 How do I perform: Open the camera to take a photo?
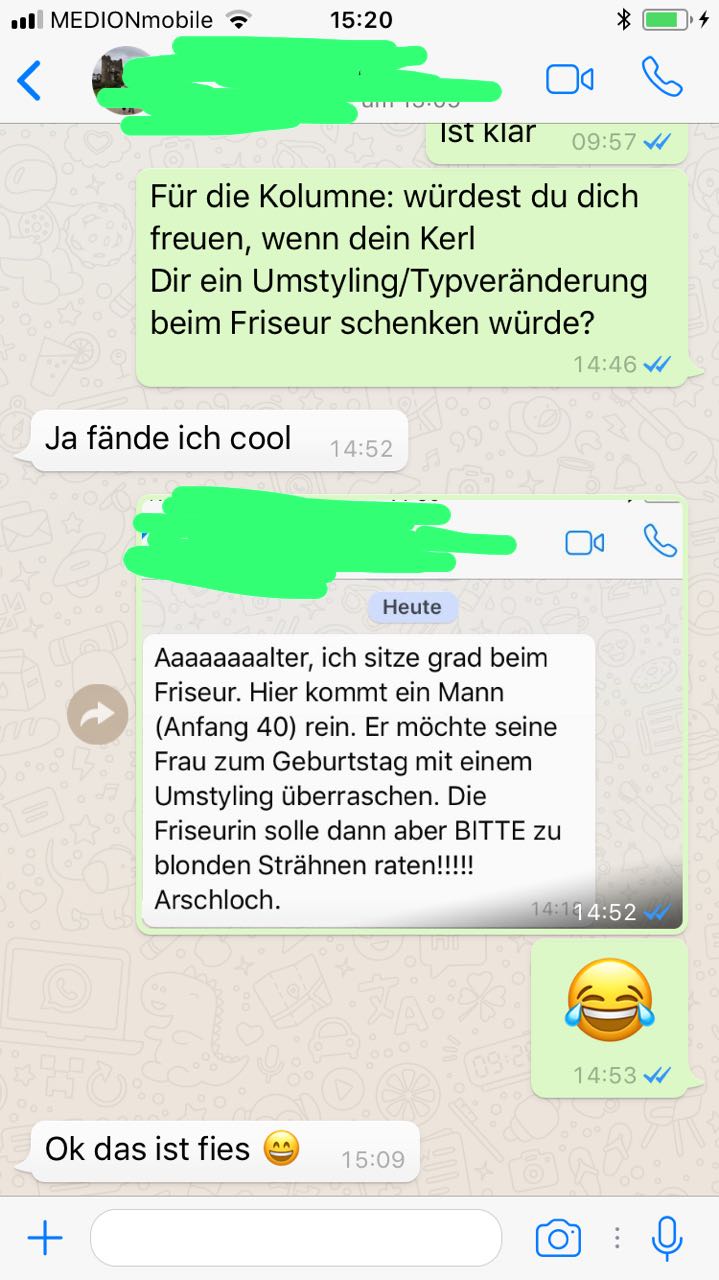click(558, 1239)
